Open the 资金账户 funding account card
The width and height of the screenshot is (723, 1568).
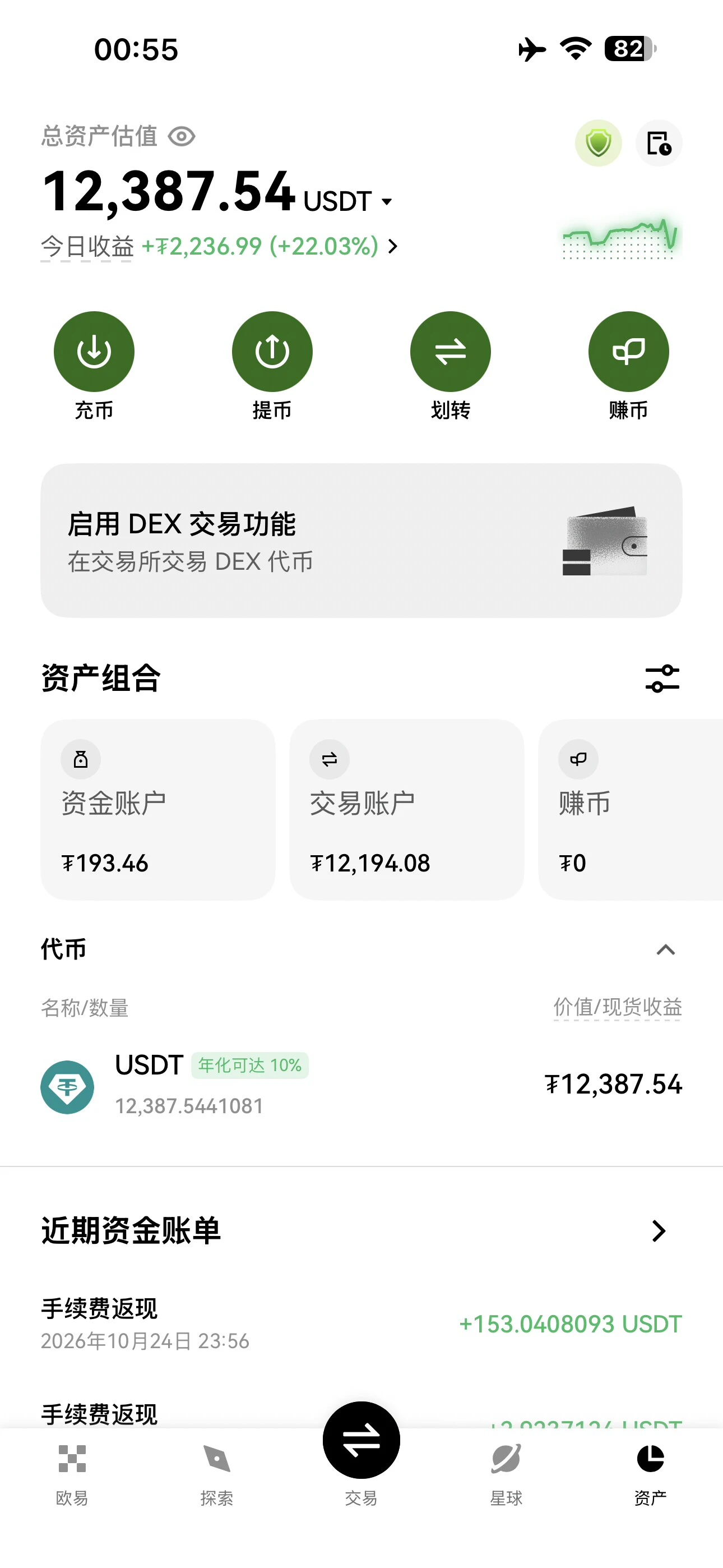click(157, 810)
